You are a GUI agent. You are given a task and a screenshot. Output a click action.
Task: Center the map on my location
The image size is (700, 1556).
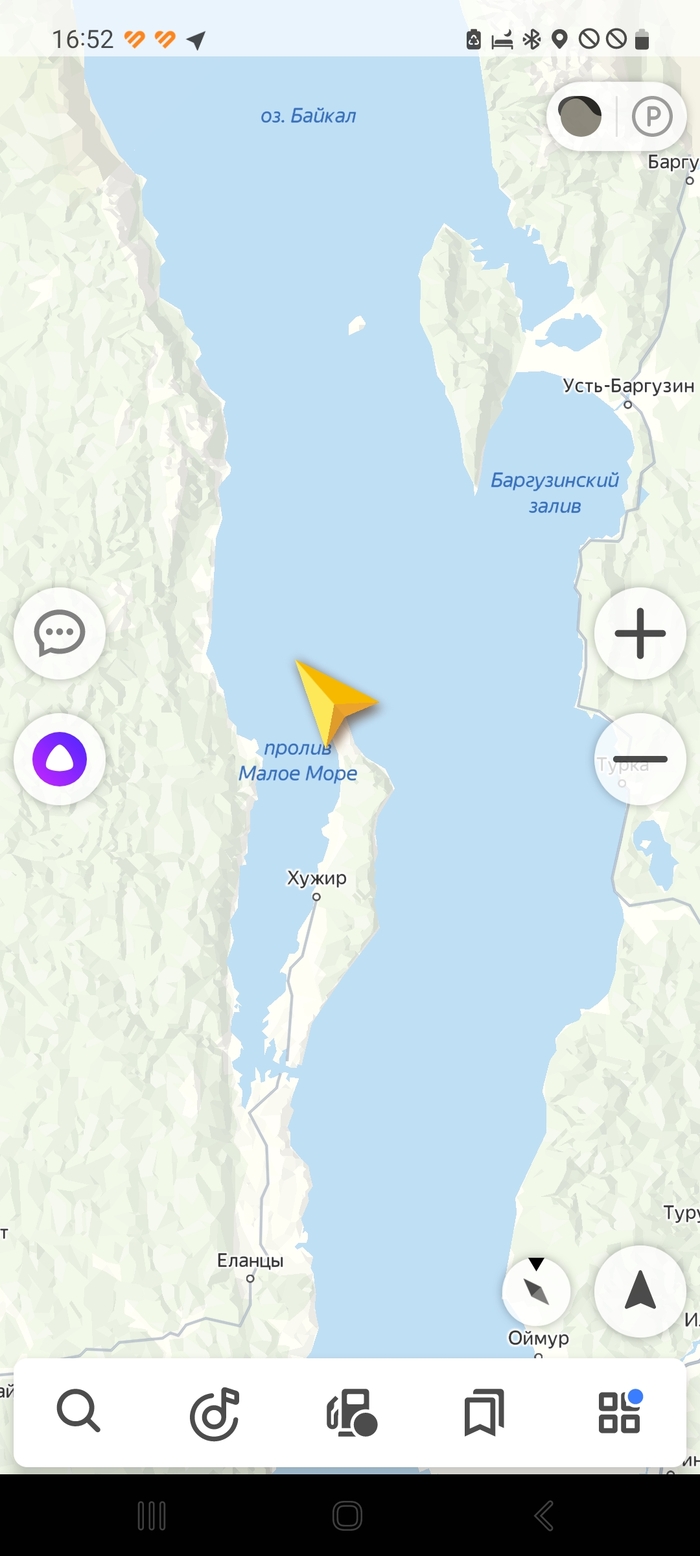pos(640,1291)
